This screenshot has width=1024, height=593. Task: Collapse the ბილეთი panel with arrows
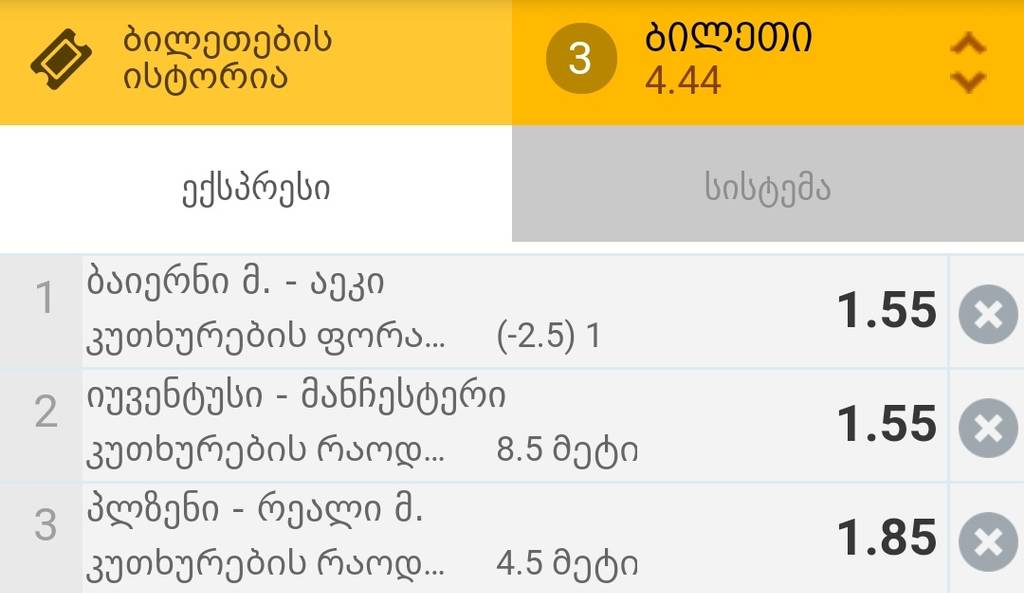(x=967, y=62)
